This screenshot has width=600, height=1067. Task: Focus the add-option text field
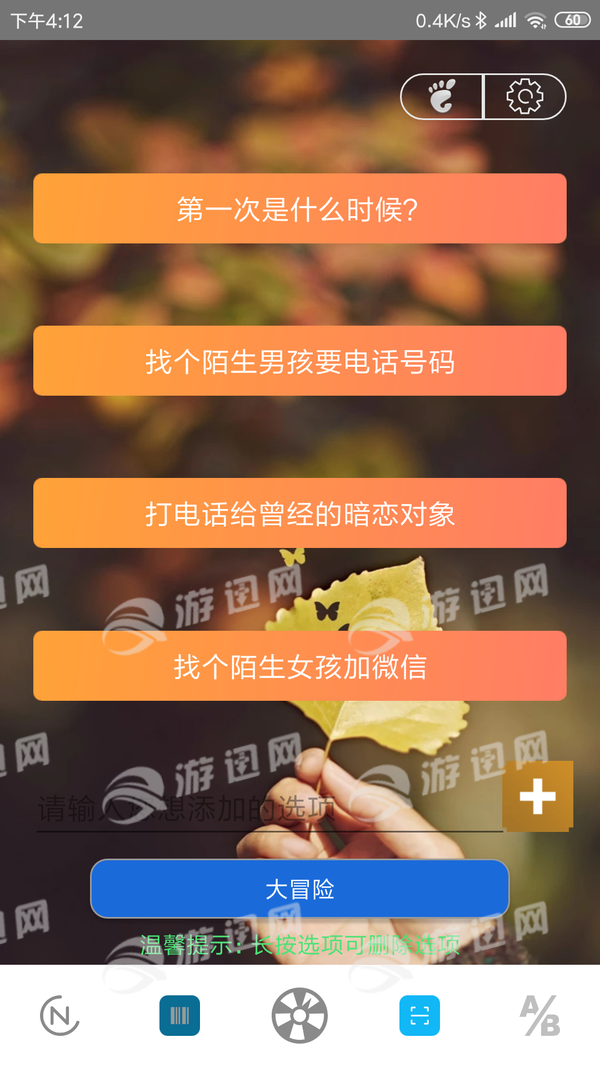pos(268,808)
